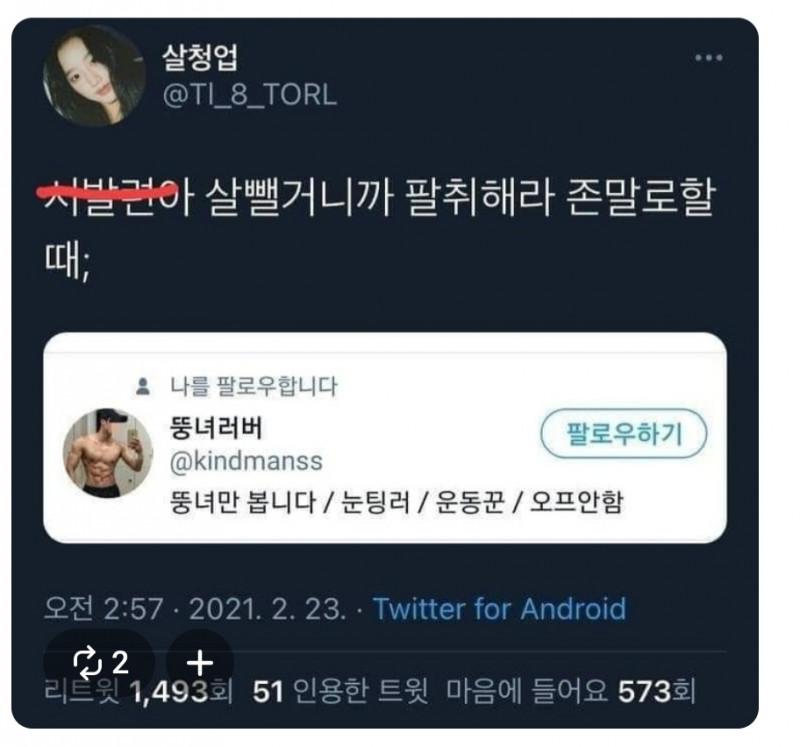Open the Twitter for Android link

tap(499, 609)
